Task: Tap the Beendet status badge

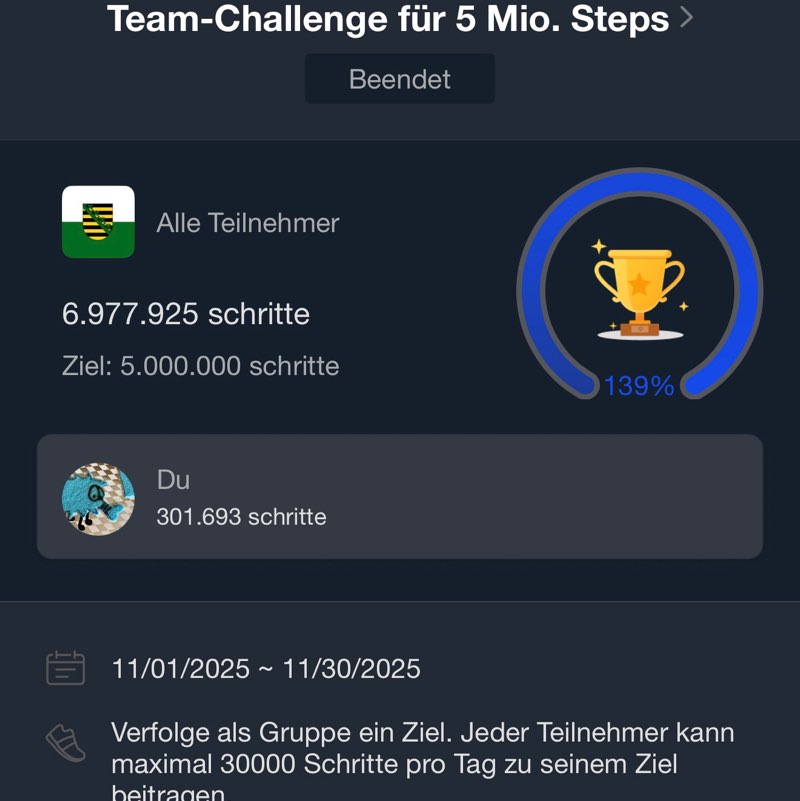Action: [x=399, y=78]
